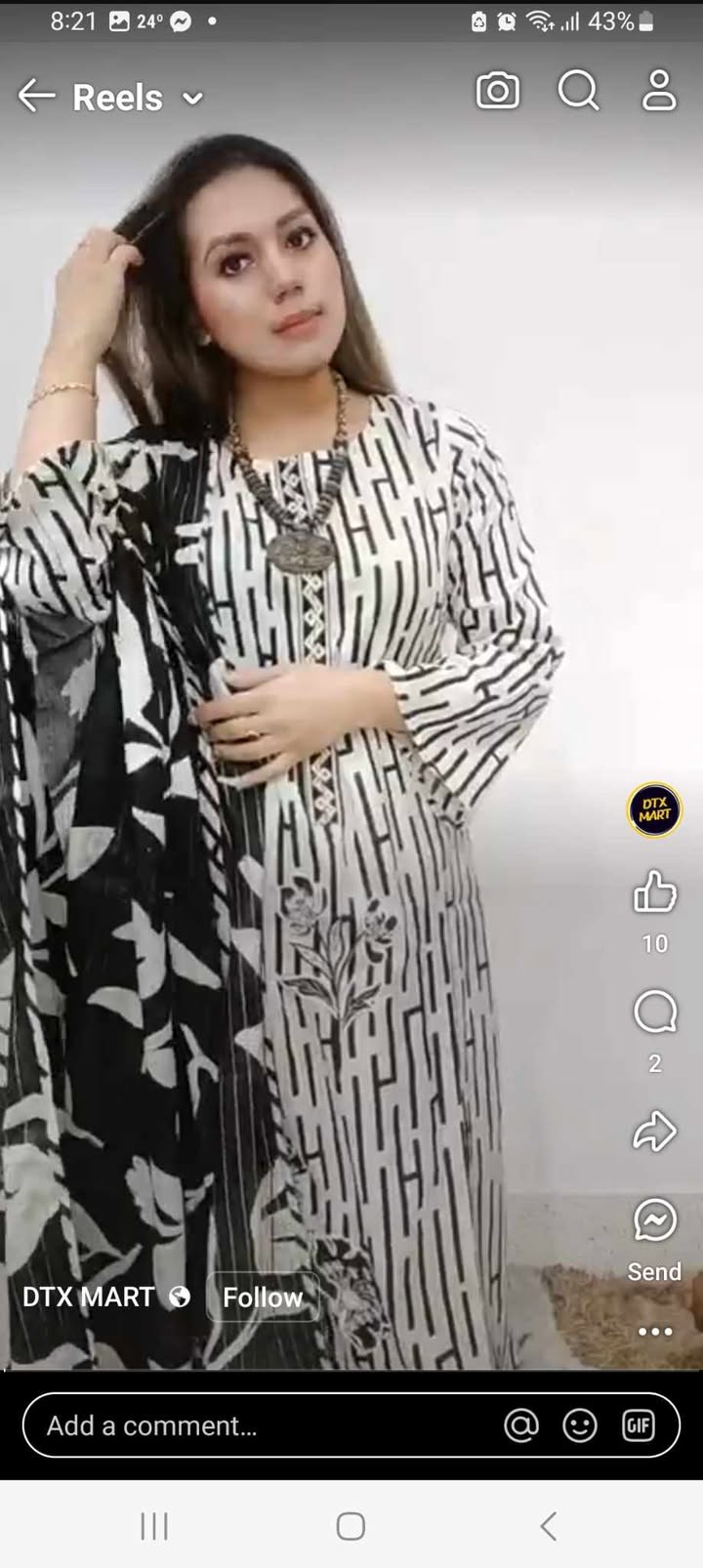This screenshot has width=703, height=1568.
Task: Open the search icon
Action: pos(578,91)
